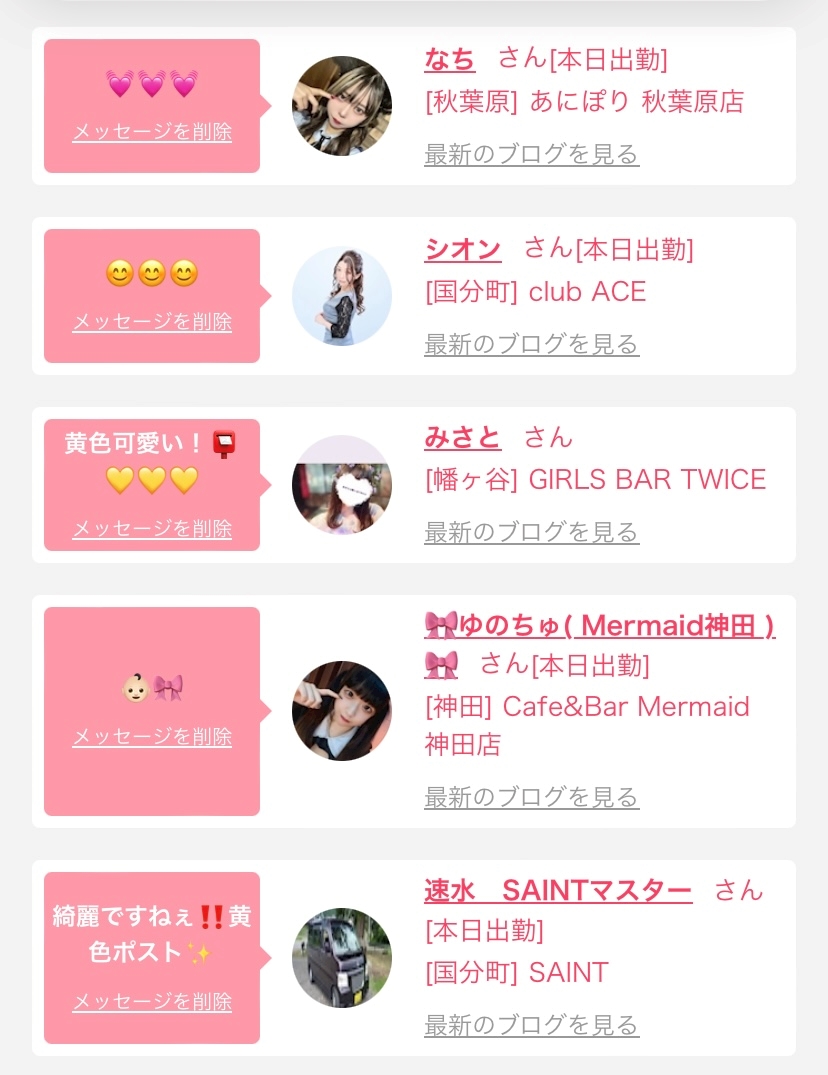This screenshot has width=828, height=1075.
Task: Tap なち's profile photo
Action: (x=342, y=106)
